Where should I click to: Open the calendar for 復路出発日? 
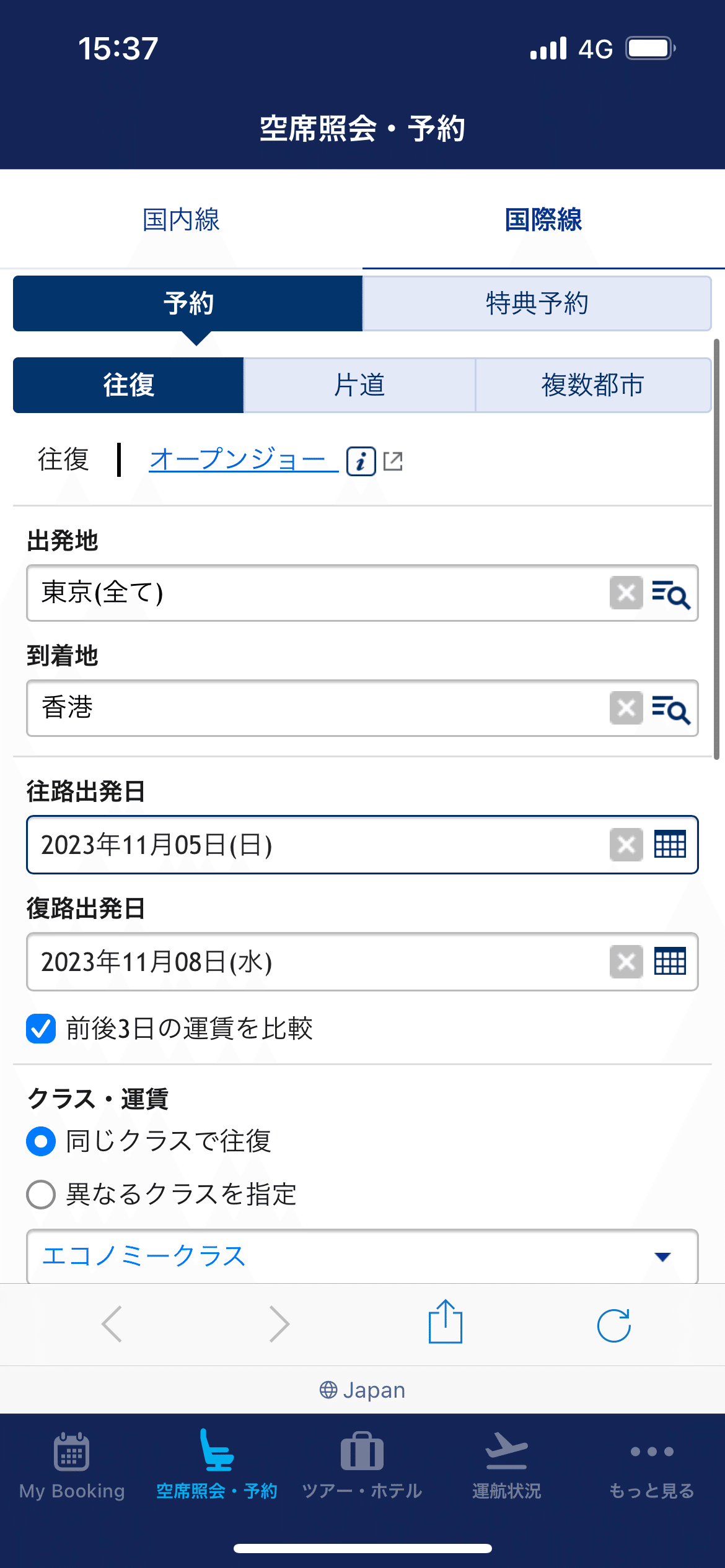pyautogui.click(x=672, y=961)
